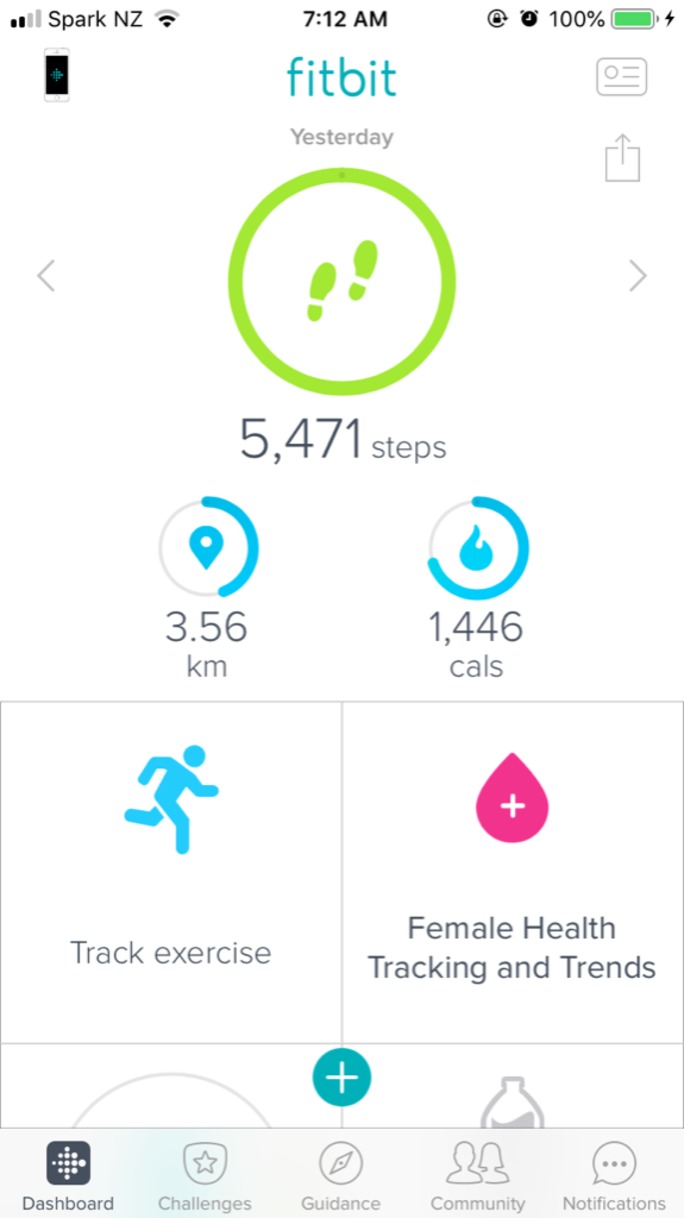Open the Fitbit device icon
This screenshot has height=1218, width=684.
click(57, 75)
